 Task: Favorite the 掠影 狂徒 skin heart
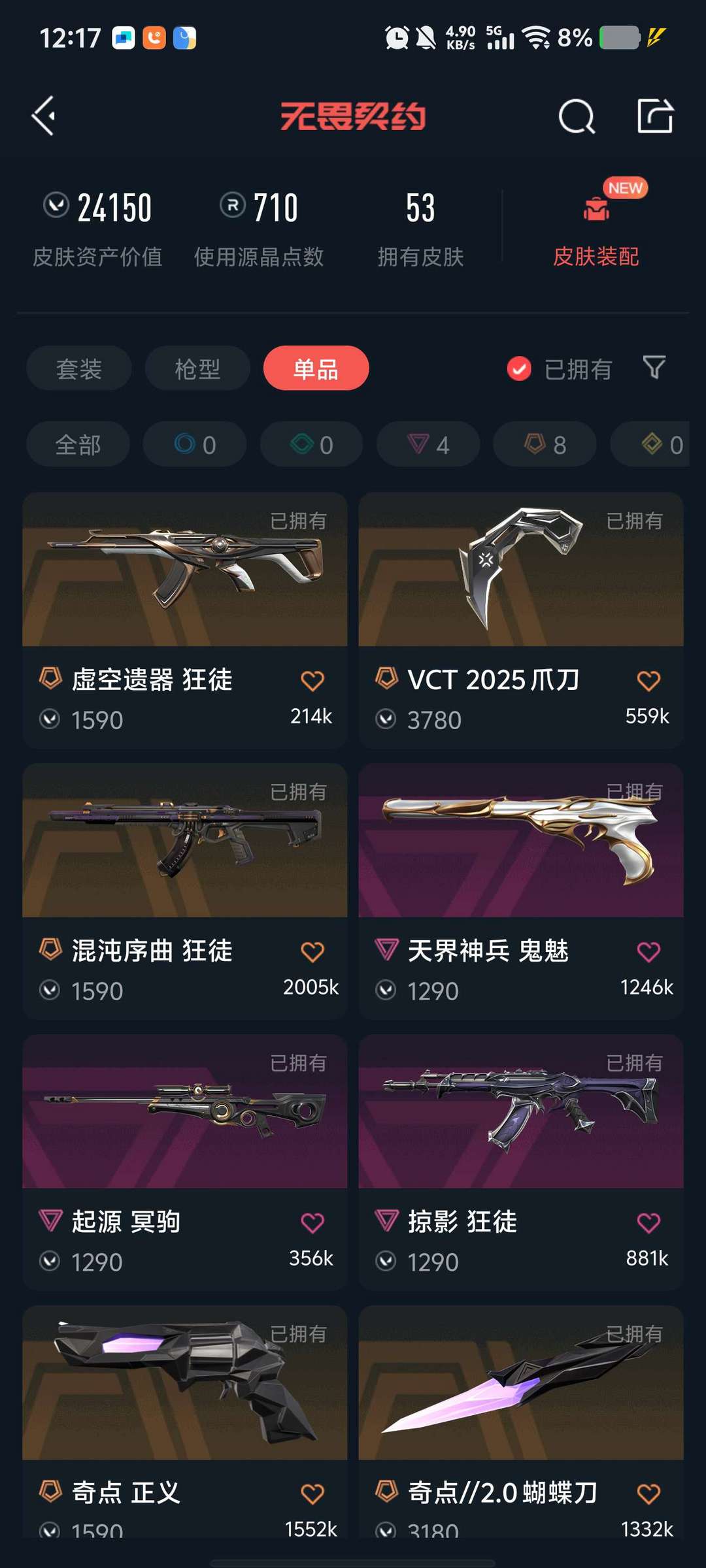(648, 1223)
